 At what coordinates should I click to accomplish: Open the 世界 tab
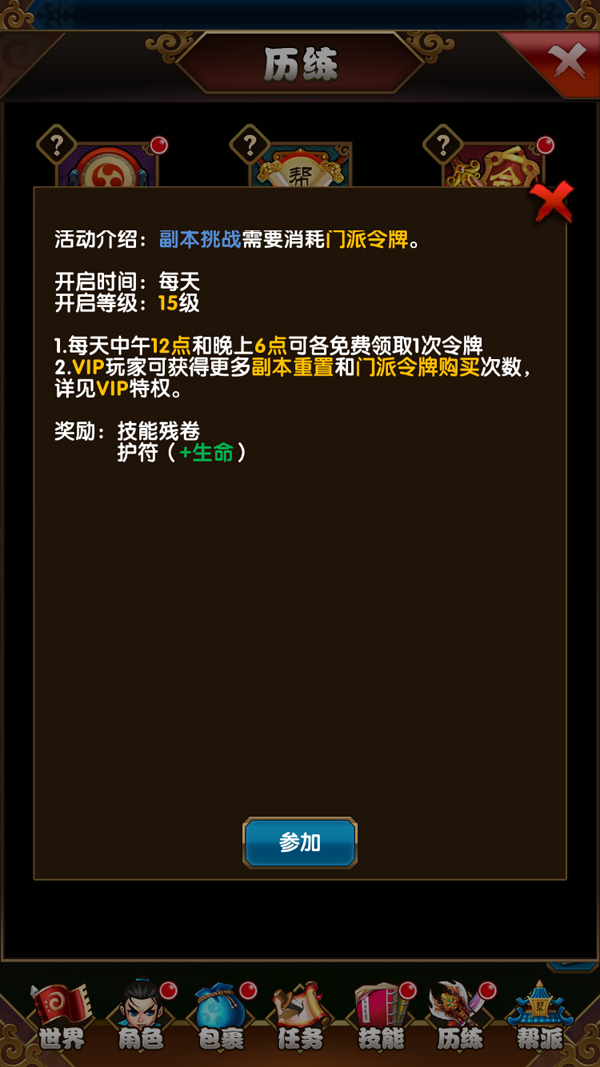point(61,1017)
